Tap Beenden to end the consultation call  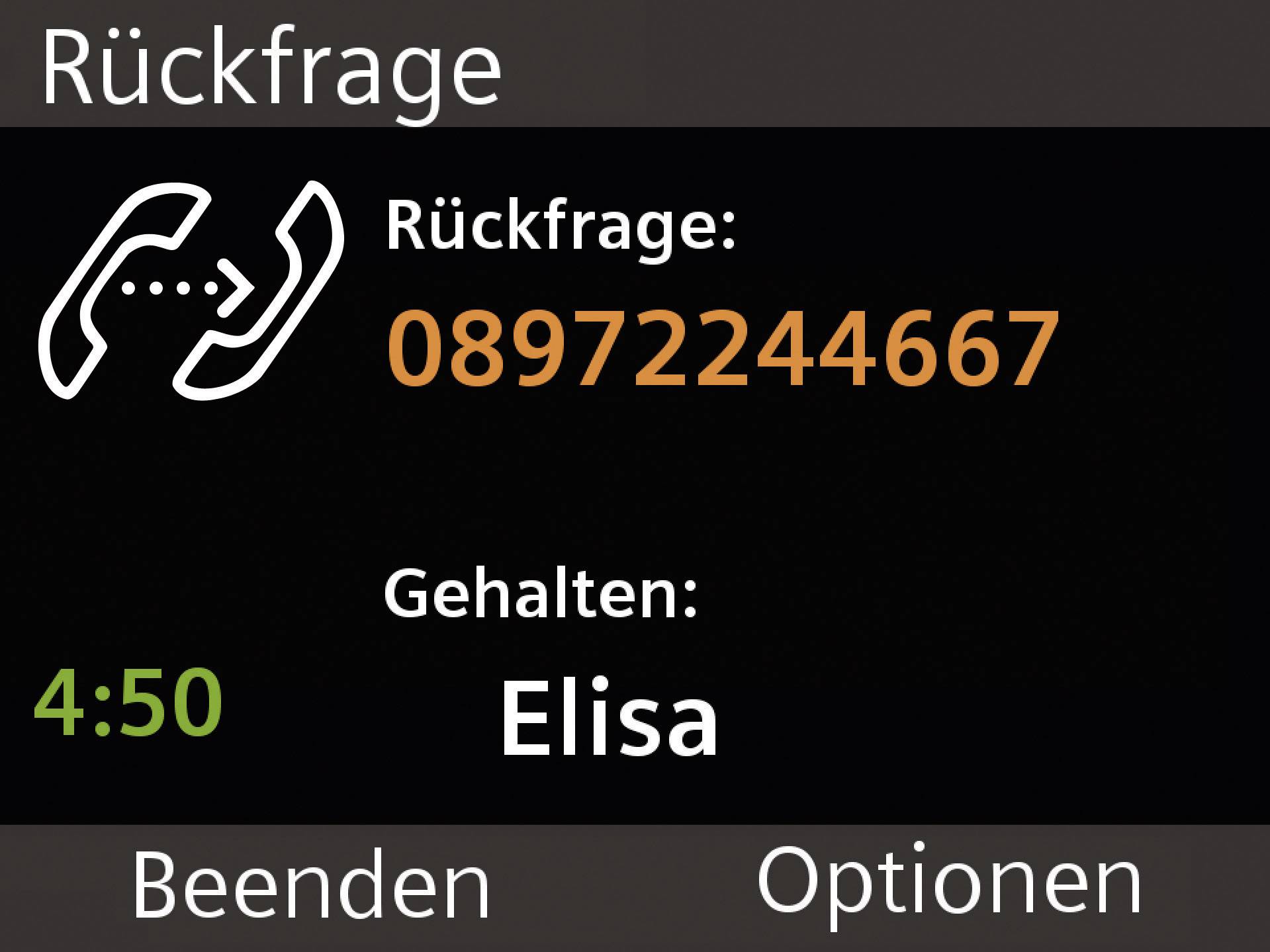tap(311, 885)
